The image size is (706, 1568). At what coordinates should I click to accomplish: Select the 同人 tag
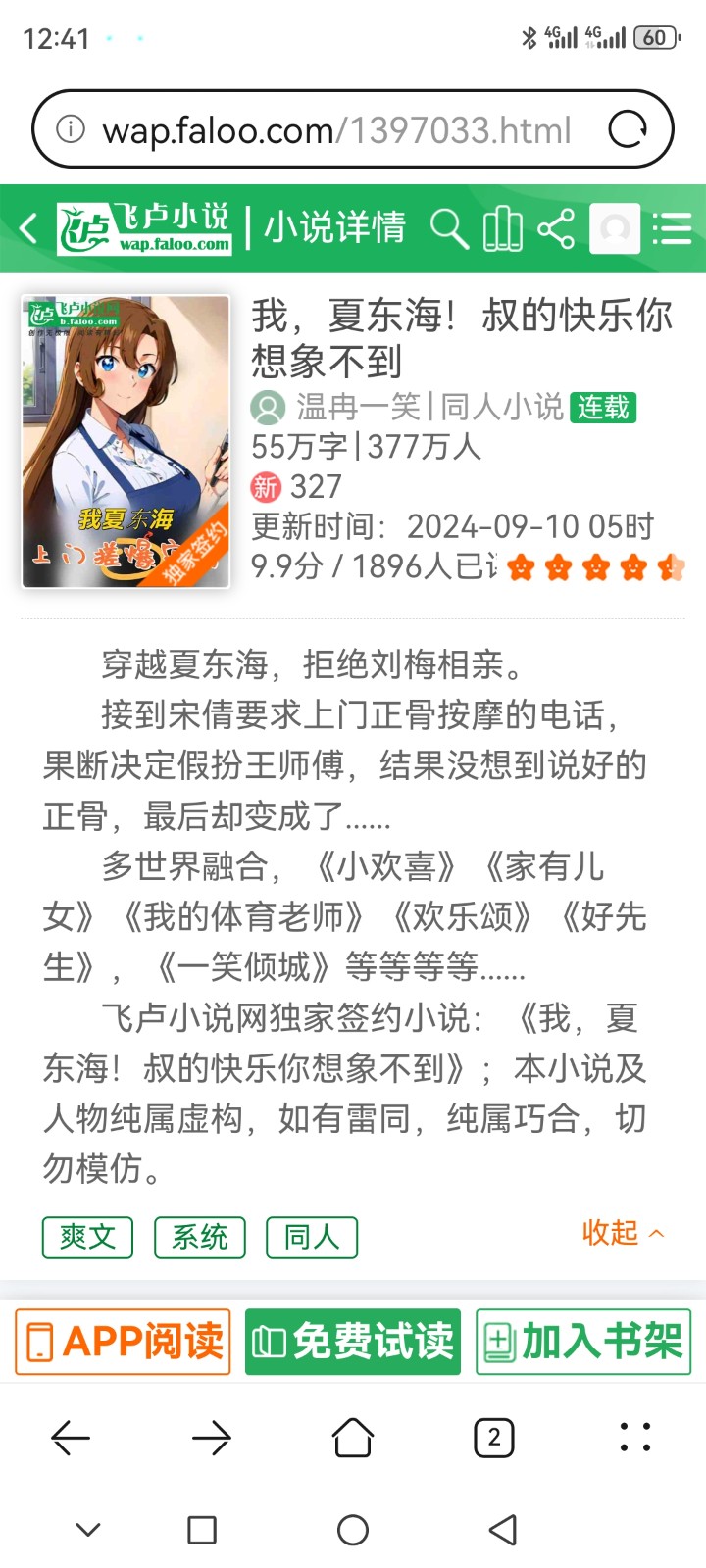point(312,1237)
